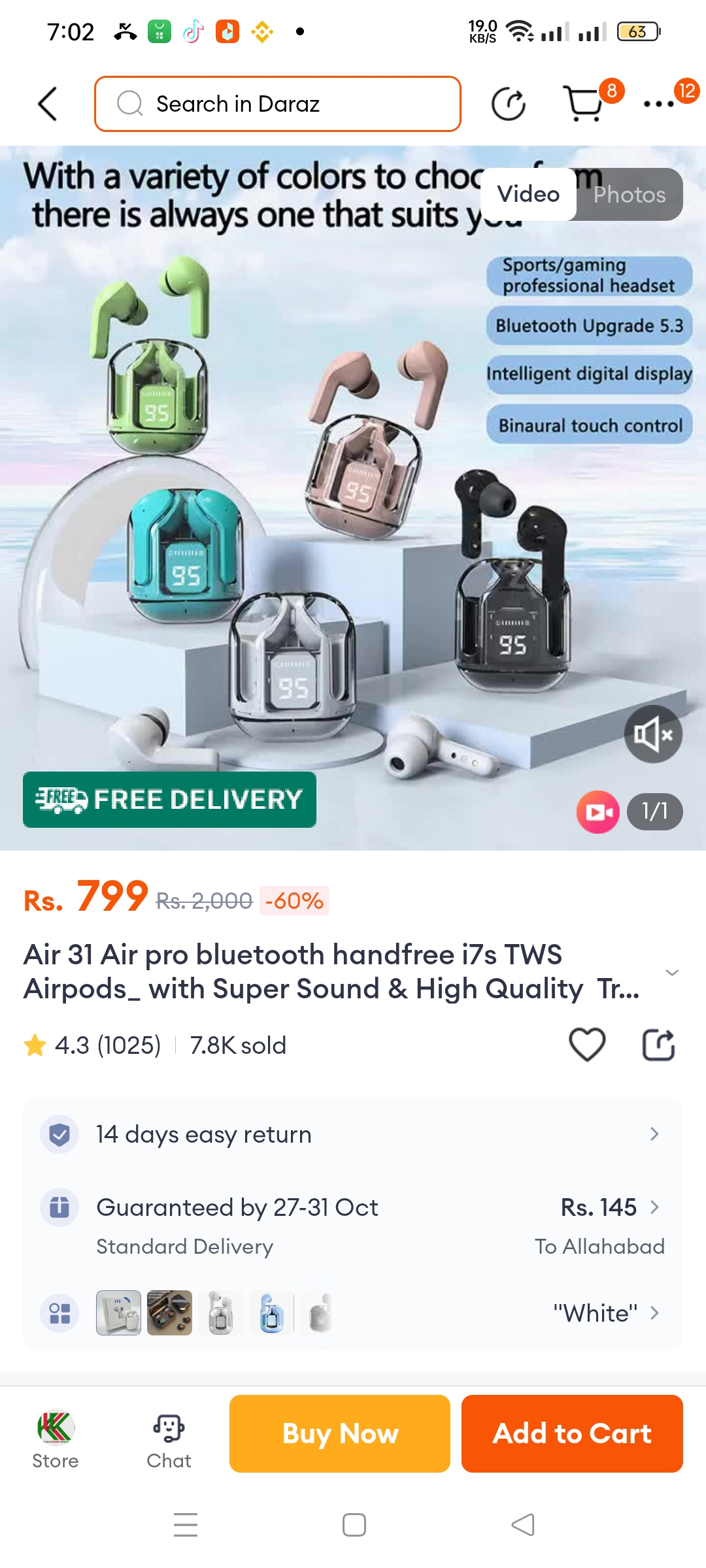
Task: Tap the Search in Daraz field
Action: pyautogui.click(x=278, y=104)
